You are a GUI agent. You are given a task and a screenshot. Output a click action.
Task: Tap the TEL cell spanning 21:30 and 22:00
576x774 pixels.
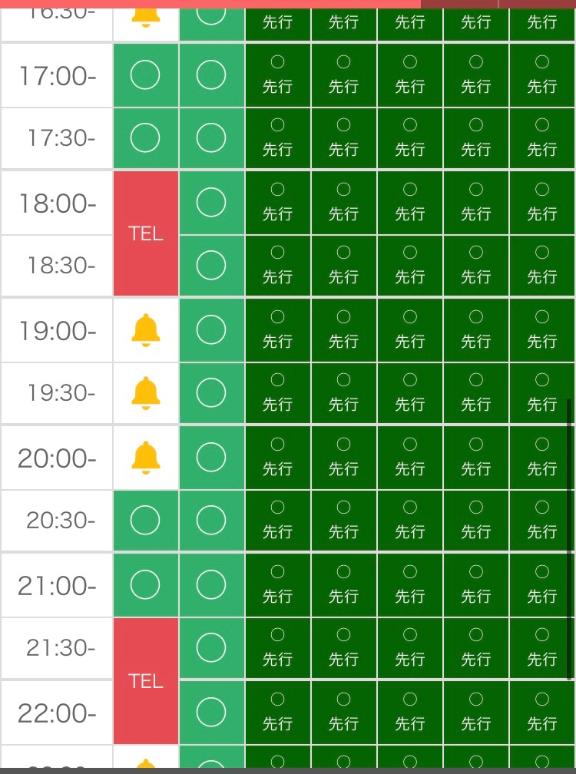(146, 681)
